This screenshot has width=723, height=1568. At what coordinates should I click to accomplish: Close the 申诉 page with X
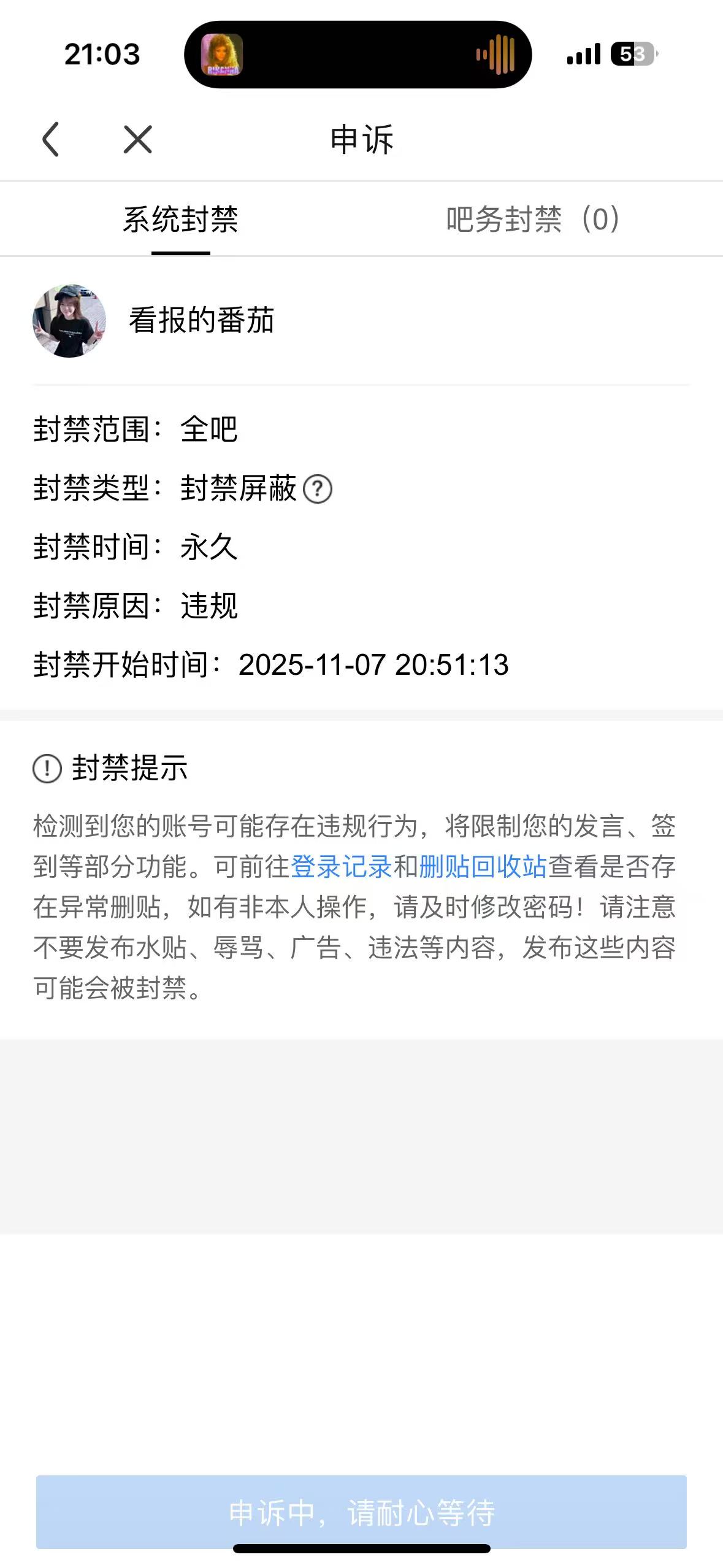[x=137, y=139]
